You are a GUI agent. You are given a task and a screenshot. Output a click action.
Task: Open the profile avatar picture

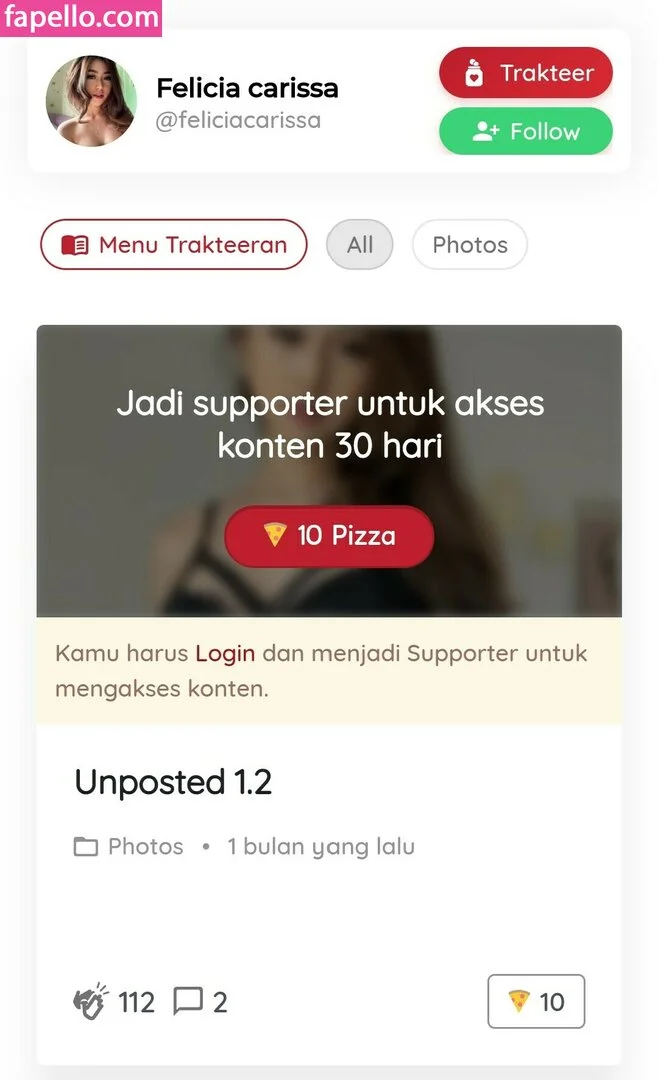91,101
